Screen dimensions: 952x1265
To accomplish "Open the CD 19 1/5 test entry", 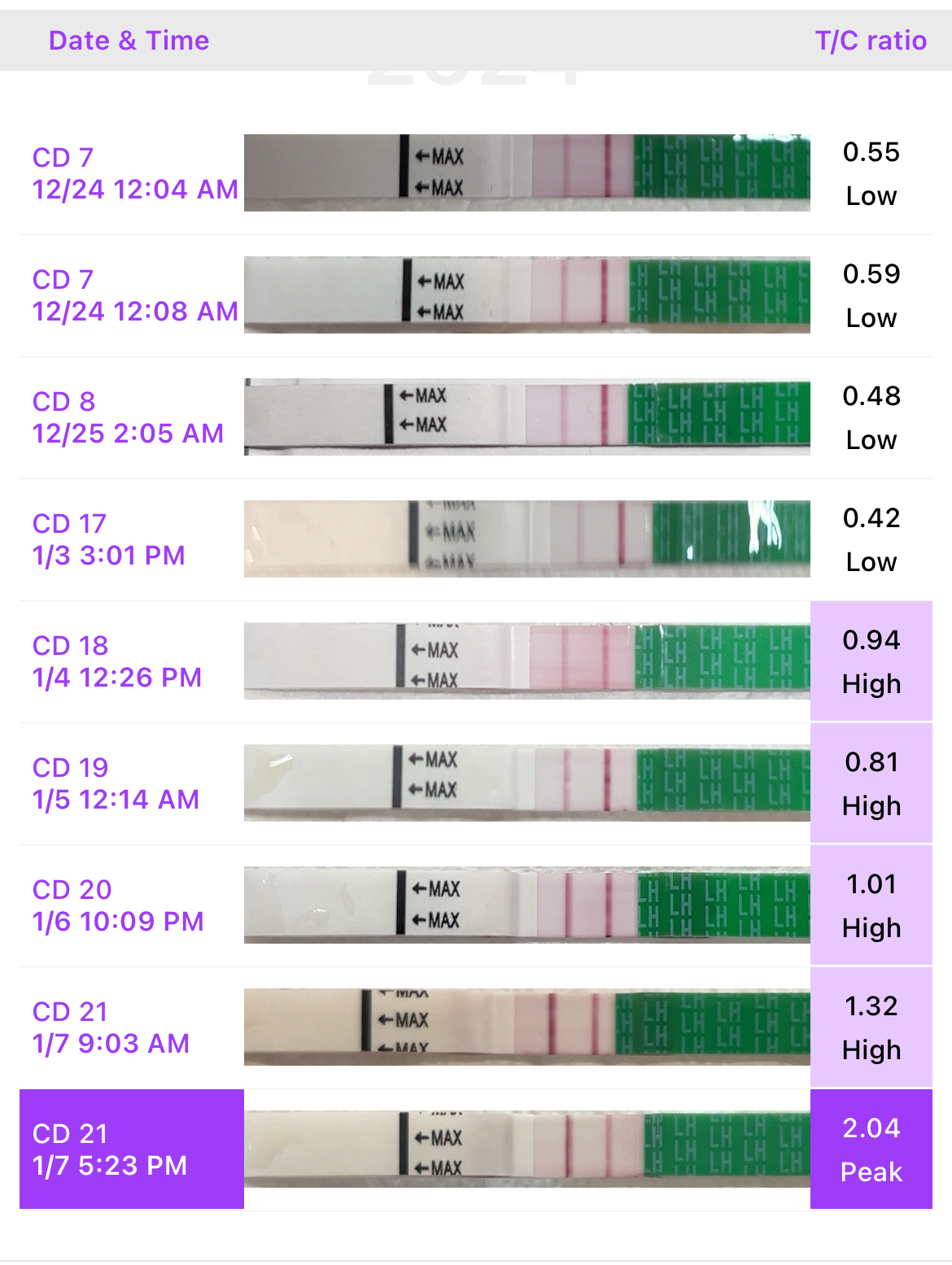I will [116, 783].
